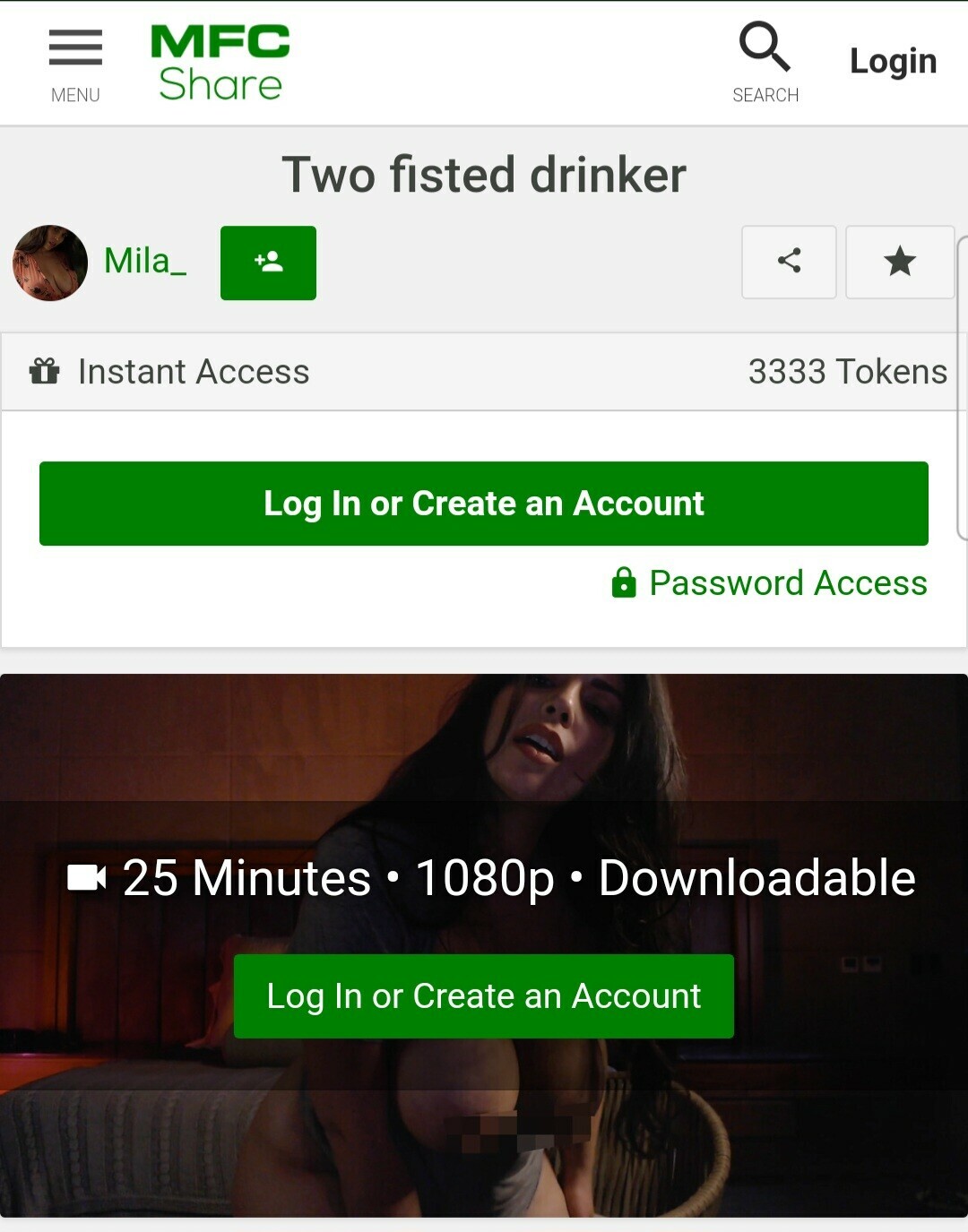Choose Password Access

[770, 583]
